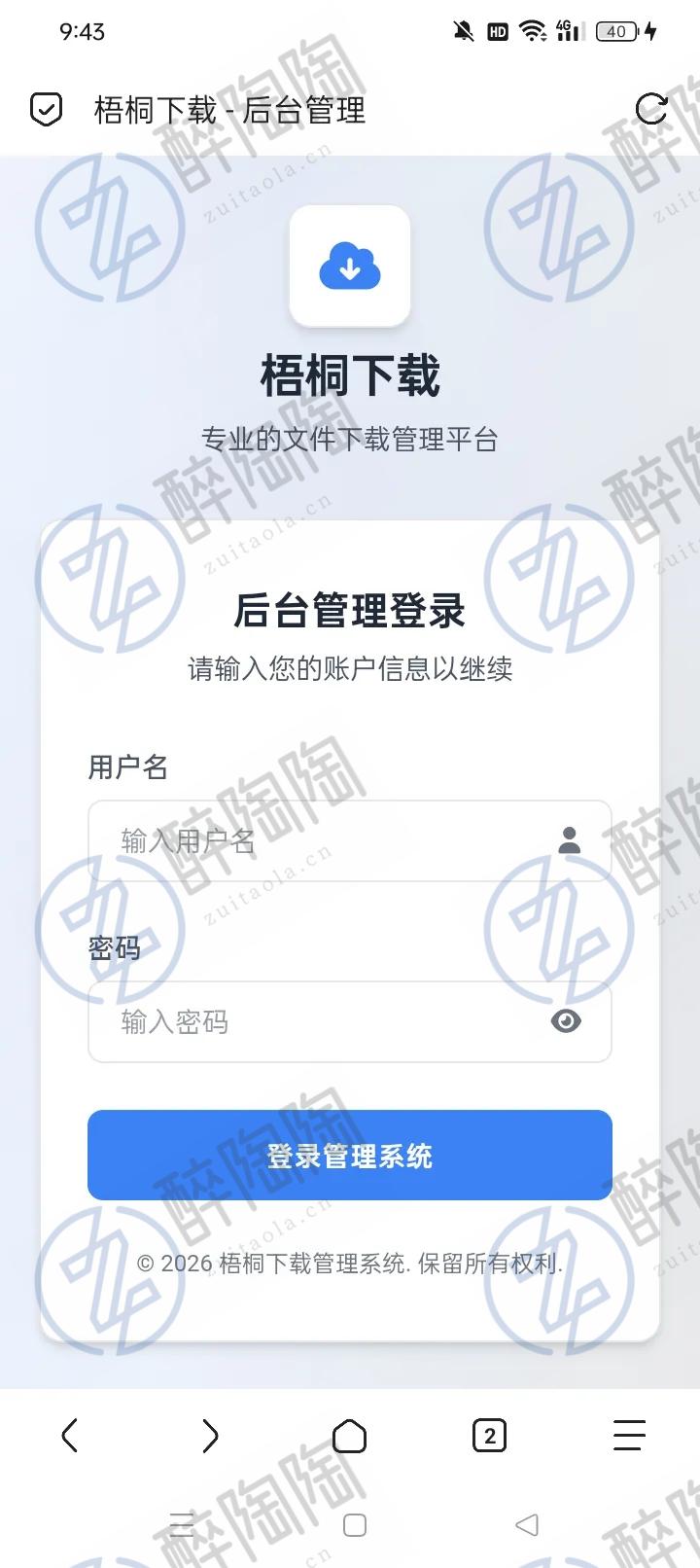The image size is (700, 1568).
Task: Reload the page with the refresh icon
Action: point(650,110)
